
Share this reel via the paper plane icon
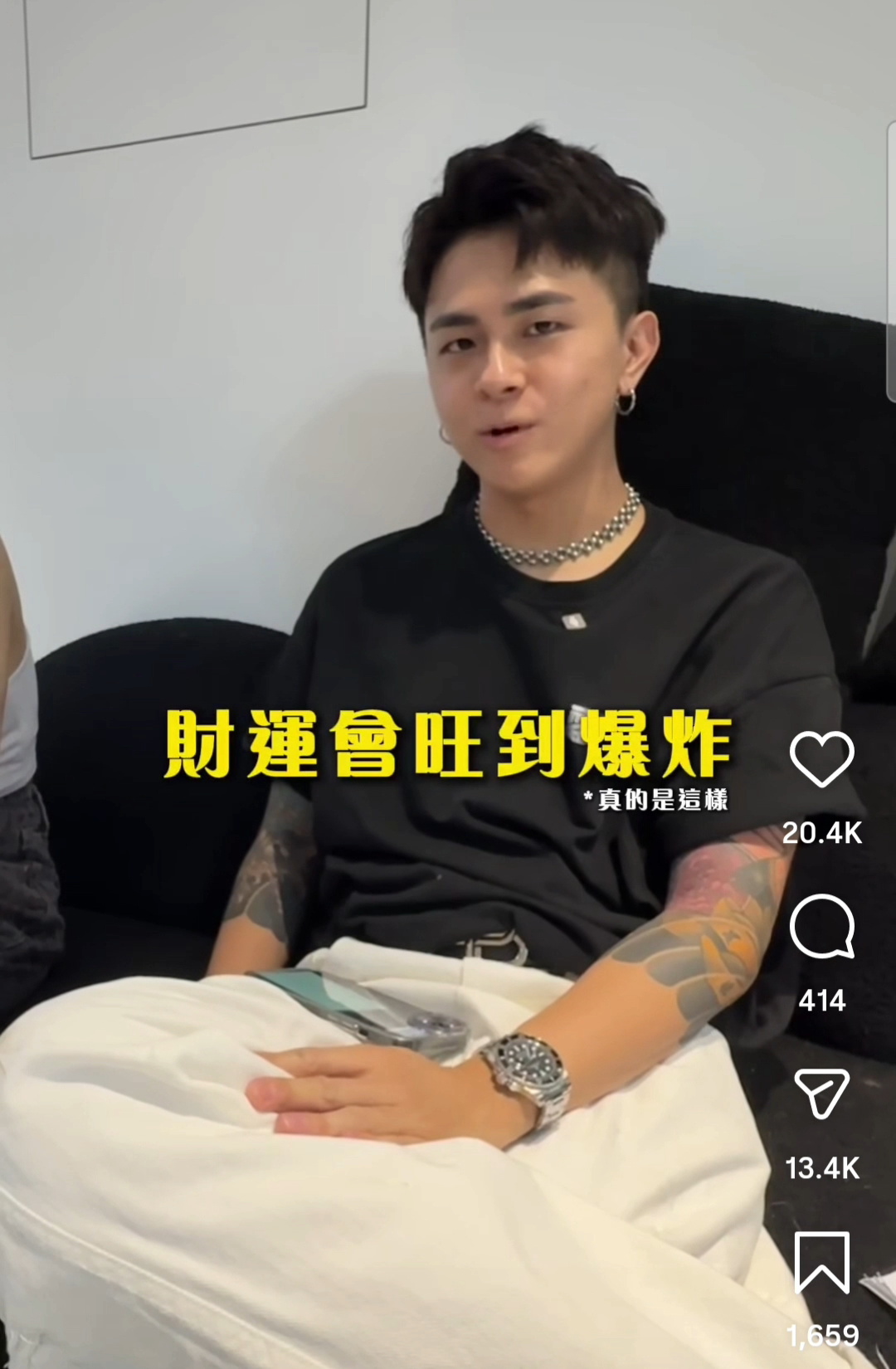[821, 1094]
